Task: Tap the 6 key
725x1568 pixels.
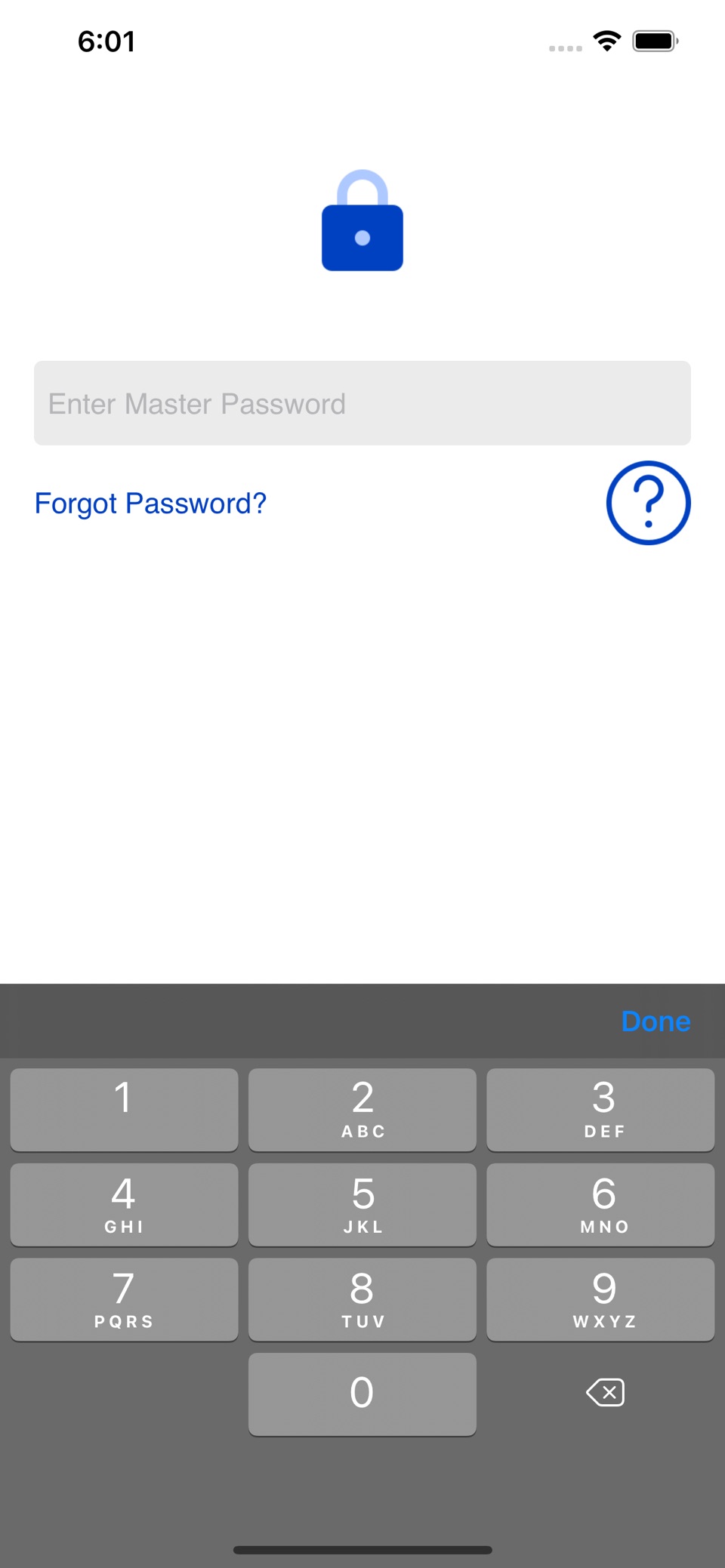Action: point(601,1205)
